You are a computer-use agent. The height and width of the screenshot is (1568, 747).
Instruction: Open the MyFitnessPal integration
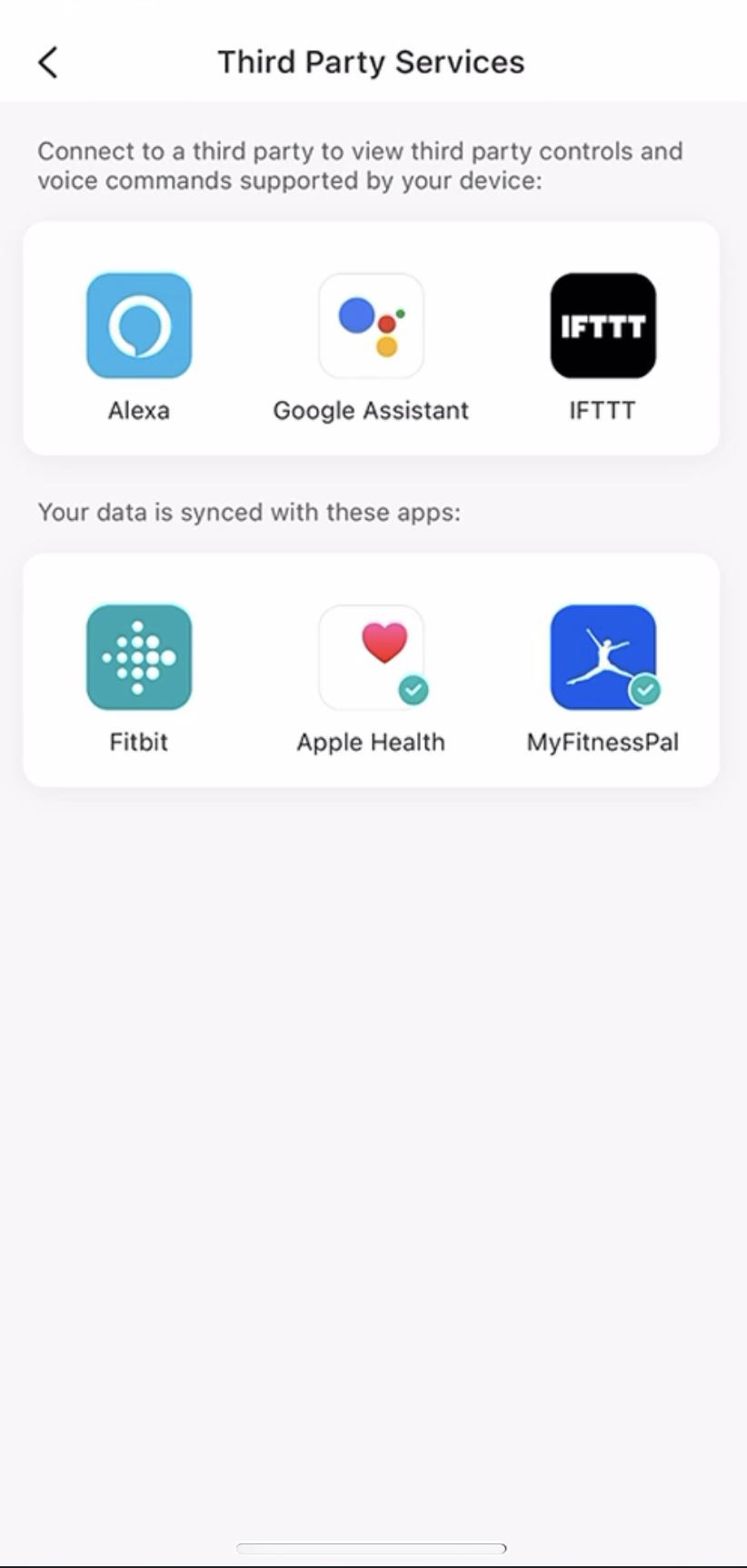tap(603, 657)
